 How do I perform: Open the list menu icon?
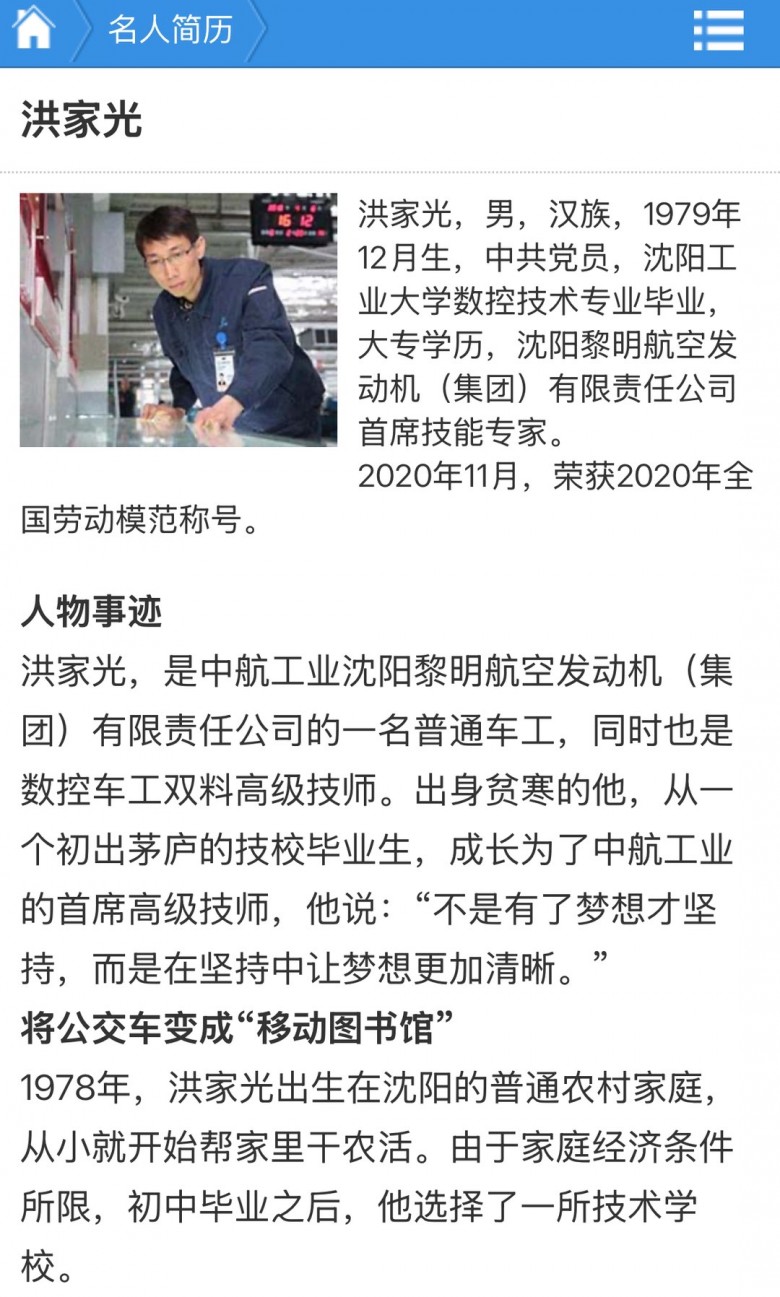[718, 31]
